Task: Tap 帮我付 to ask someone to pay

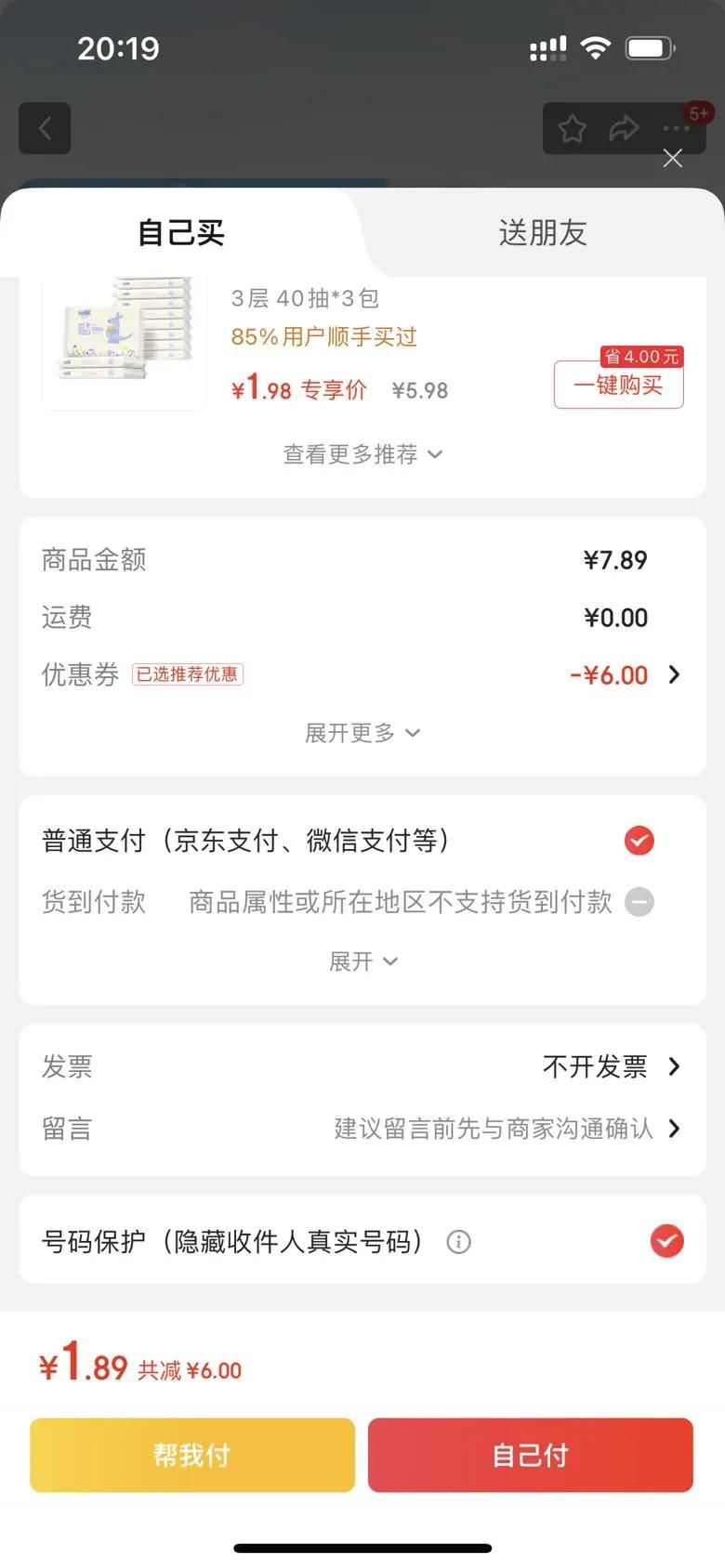Action: (192, 1455)
